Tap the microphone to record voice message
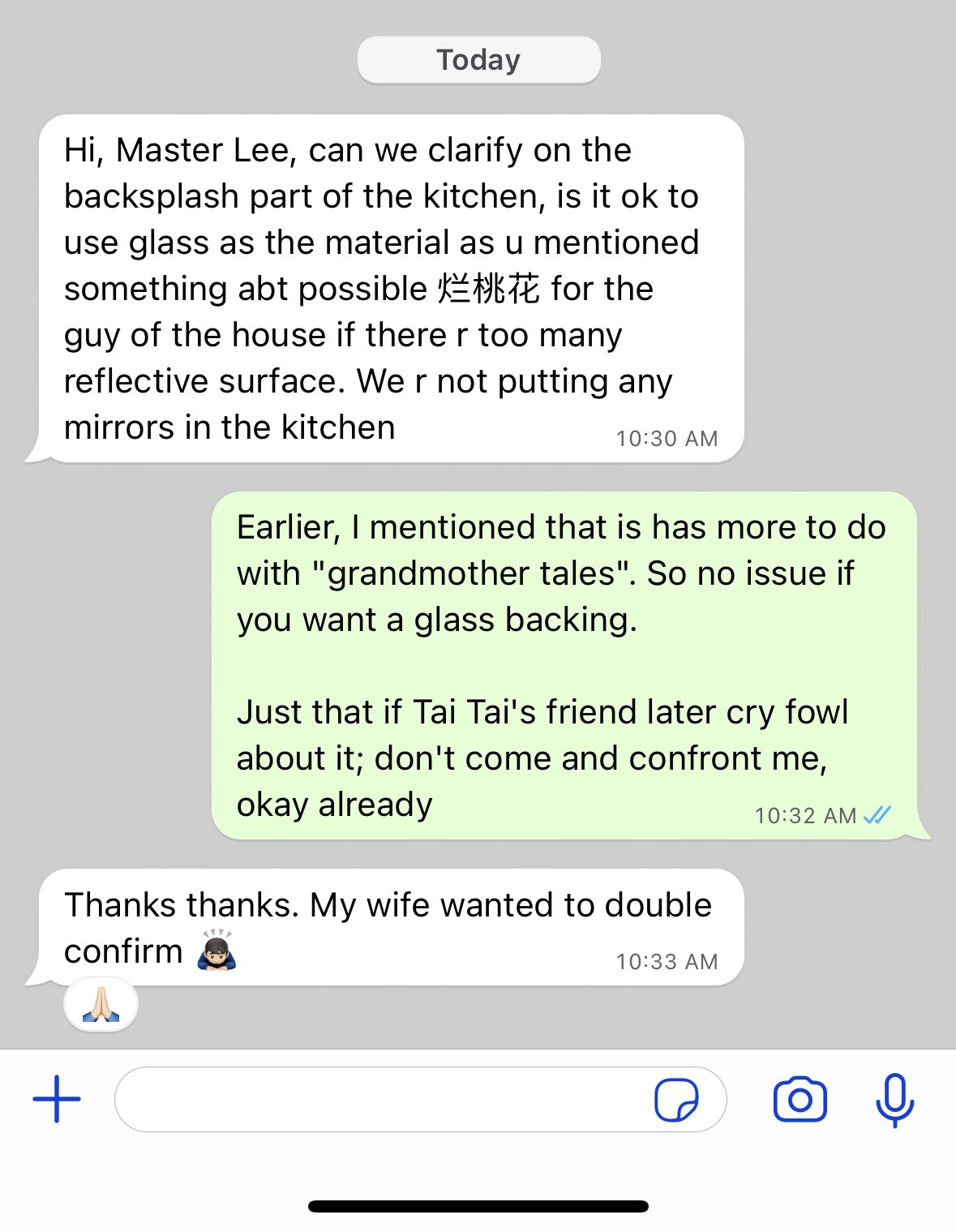 (894, 1100)
